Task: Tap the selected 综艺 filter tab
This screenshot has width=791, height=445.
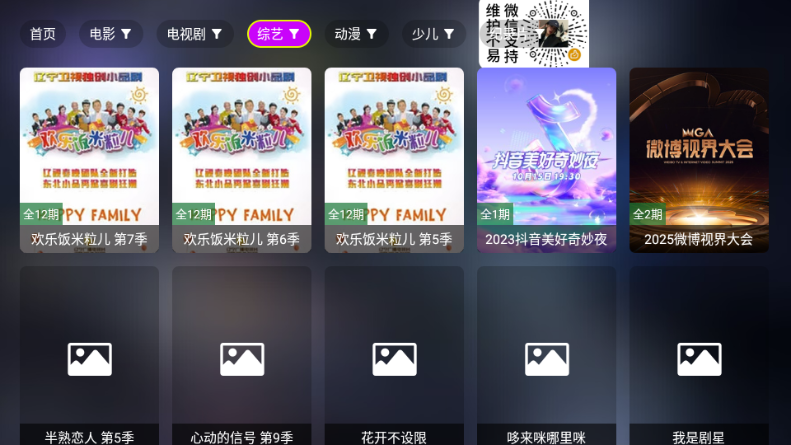Action: pos(279,34)
